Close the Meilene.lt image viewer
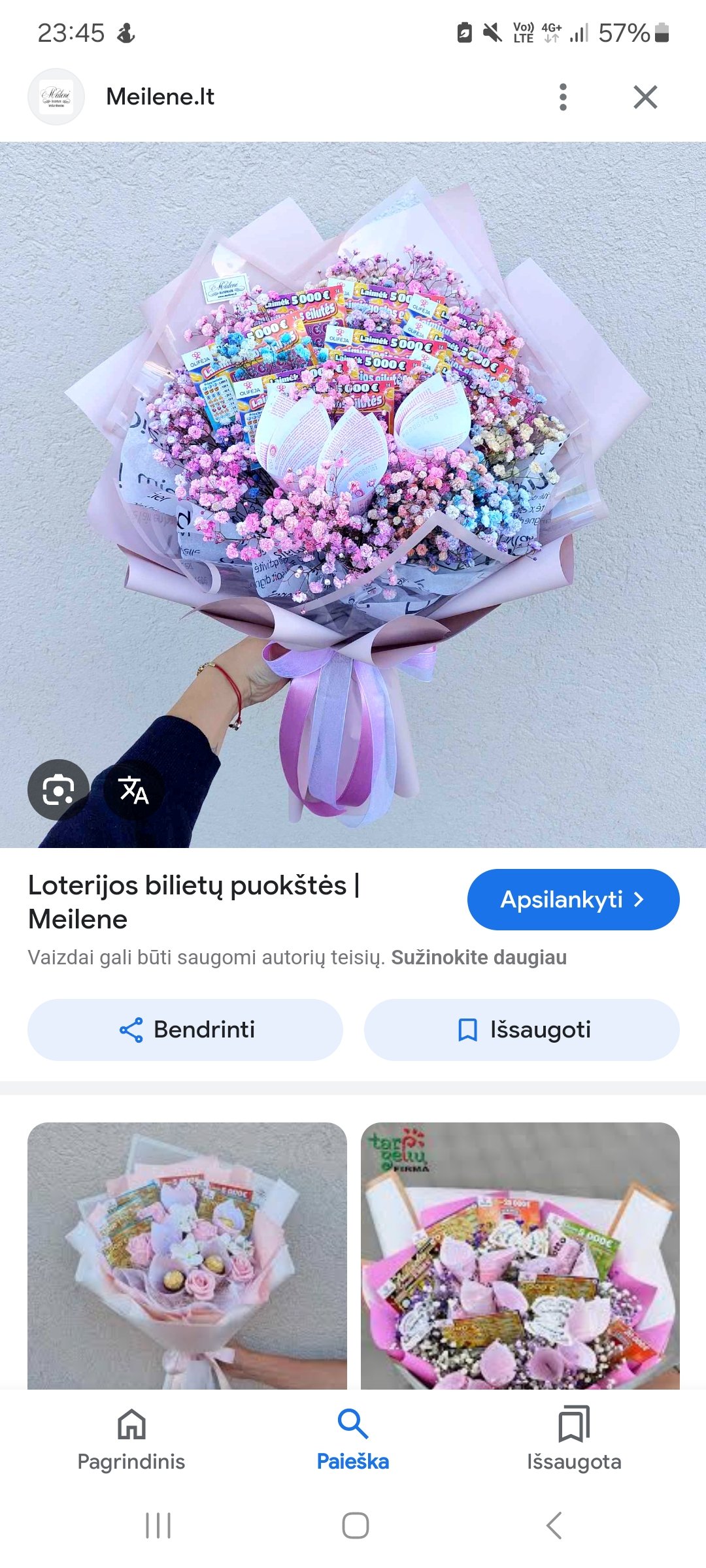 pos(645,97)
